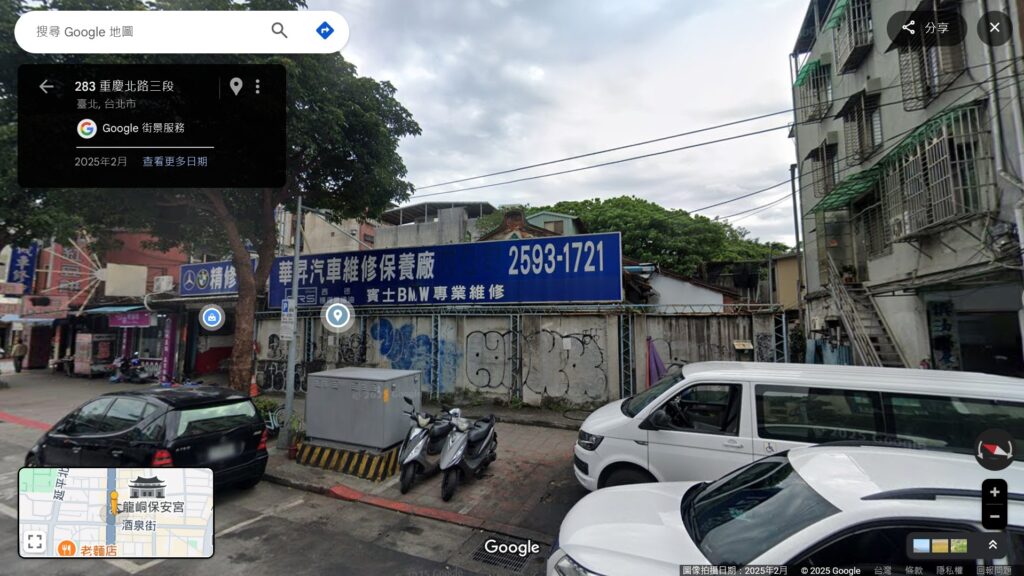Expand the mini map with the corner icon
Screen dimensions: 1024x576
[35, 541]
